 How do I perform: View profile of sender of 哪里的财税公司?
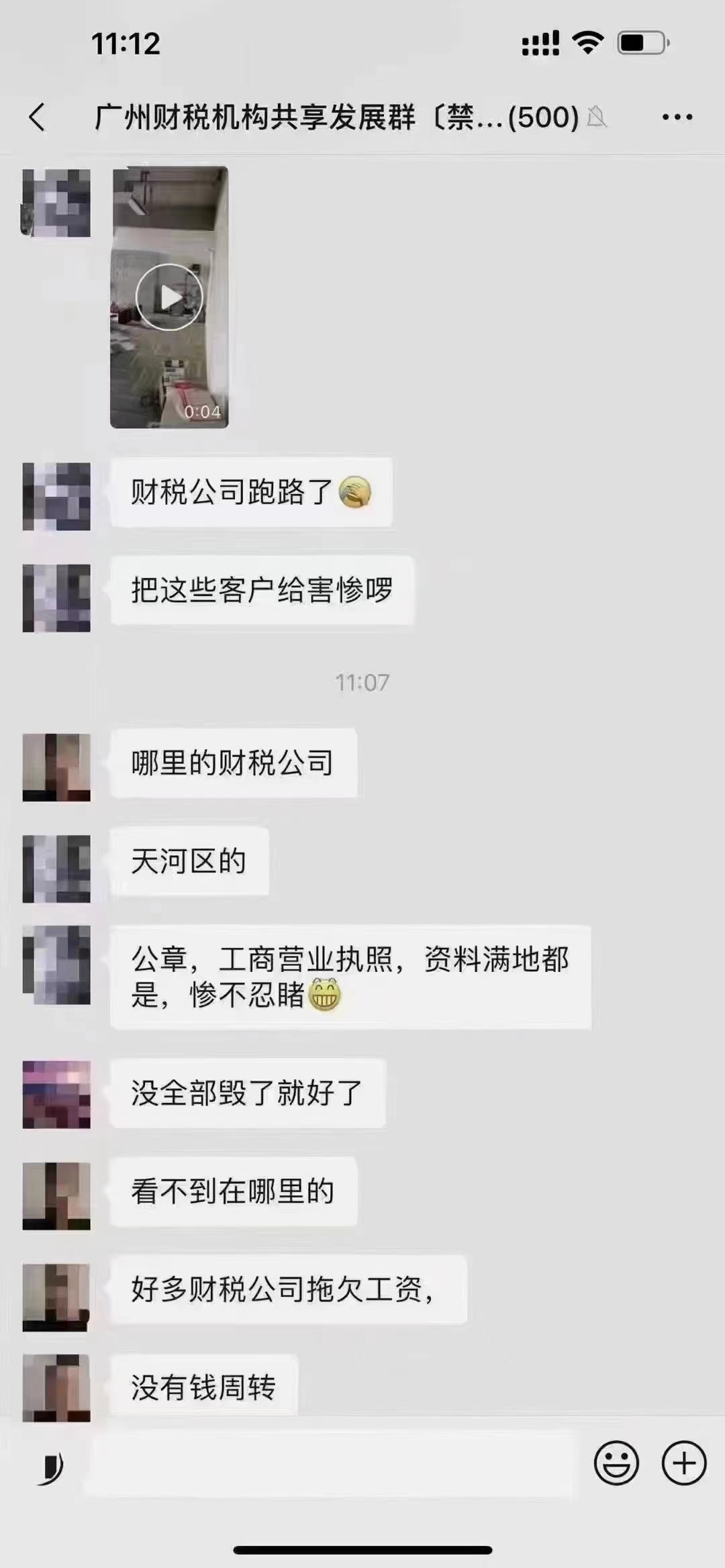[56, 767]
